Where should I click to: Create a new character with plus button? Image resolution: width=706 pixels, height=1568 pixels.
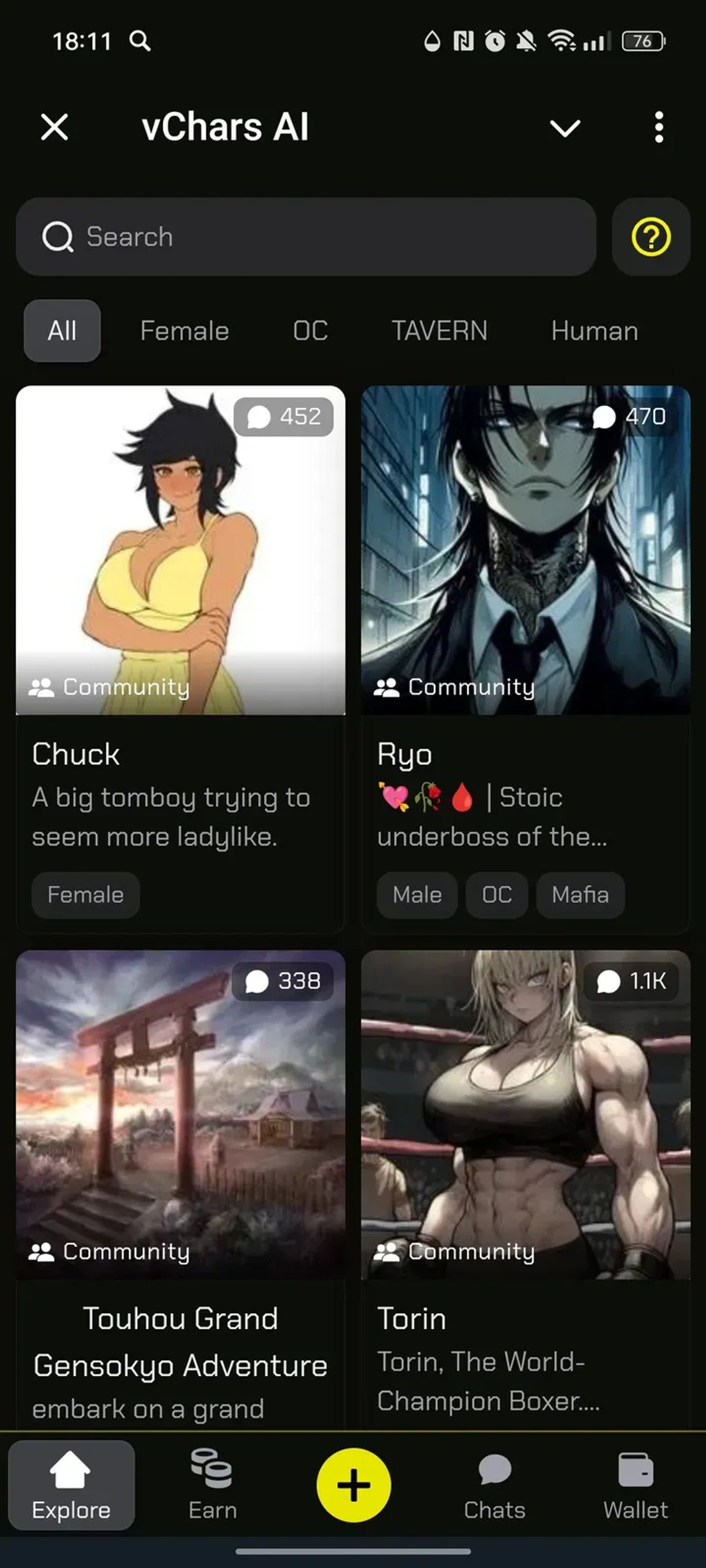pos(353,1485)
